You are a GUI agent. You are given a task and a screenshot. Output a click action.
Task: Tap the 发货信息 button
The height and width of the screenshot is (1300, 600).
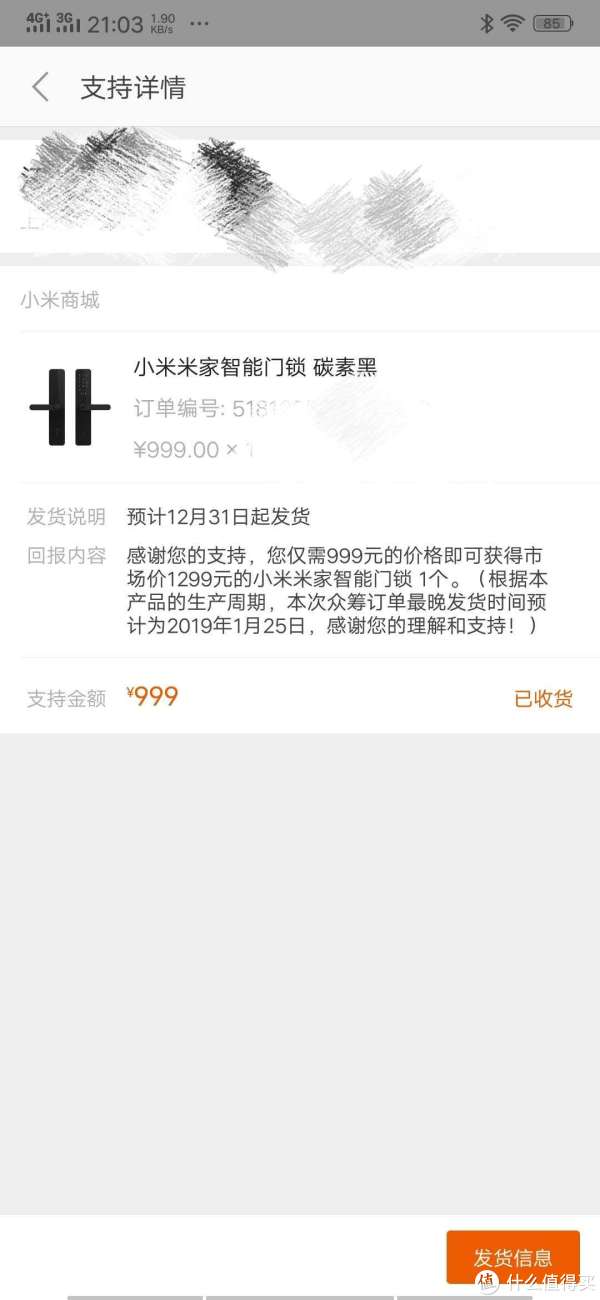(x=512, y=1256)
